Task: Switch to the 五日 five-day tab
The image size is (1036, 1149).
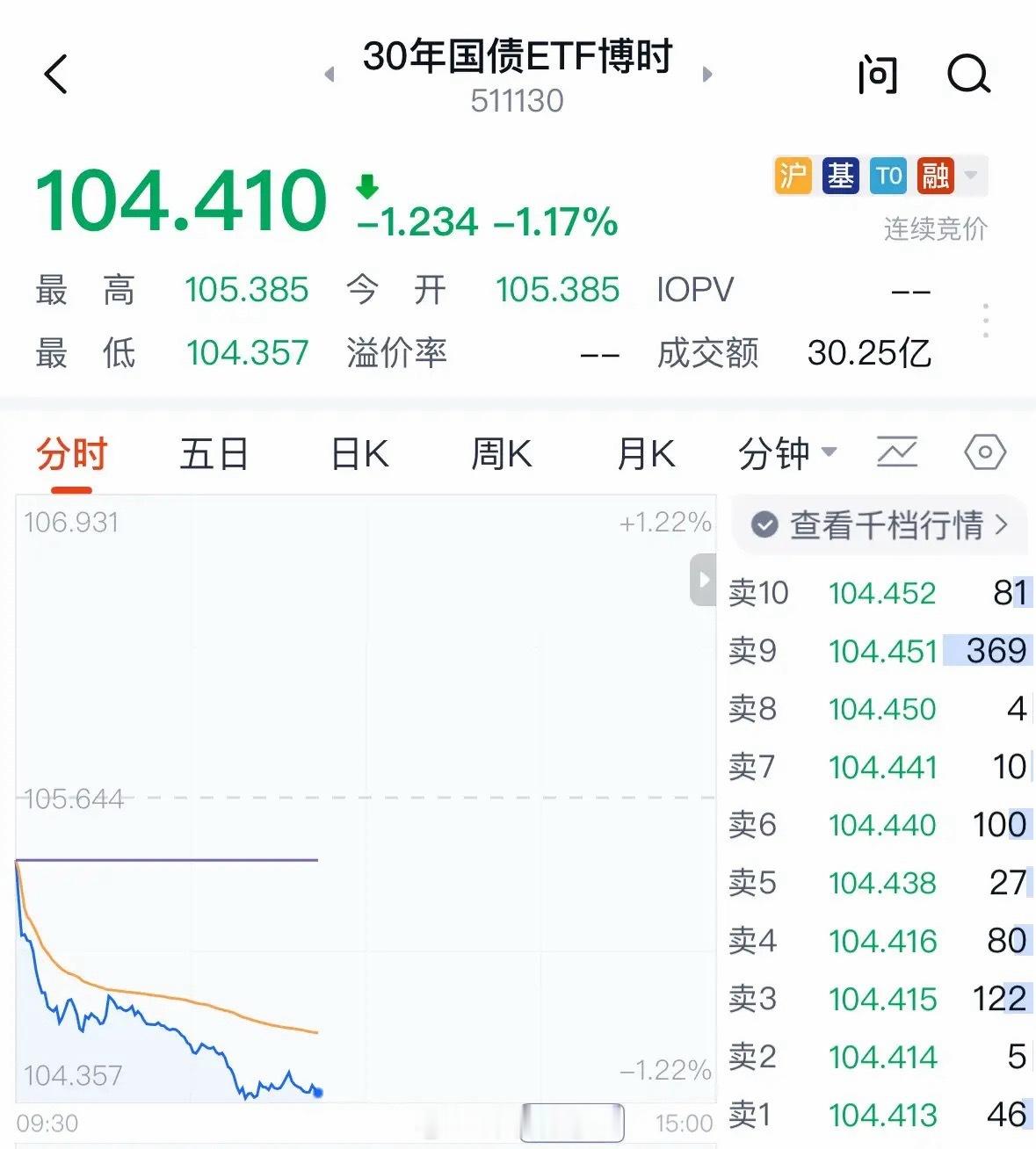Action: click(x=213, y=452)
